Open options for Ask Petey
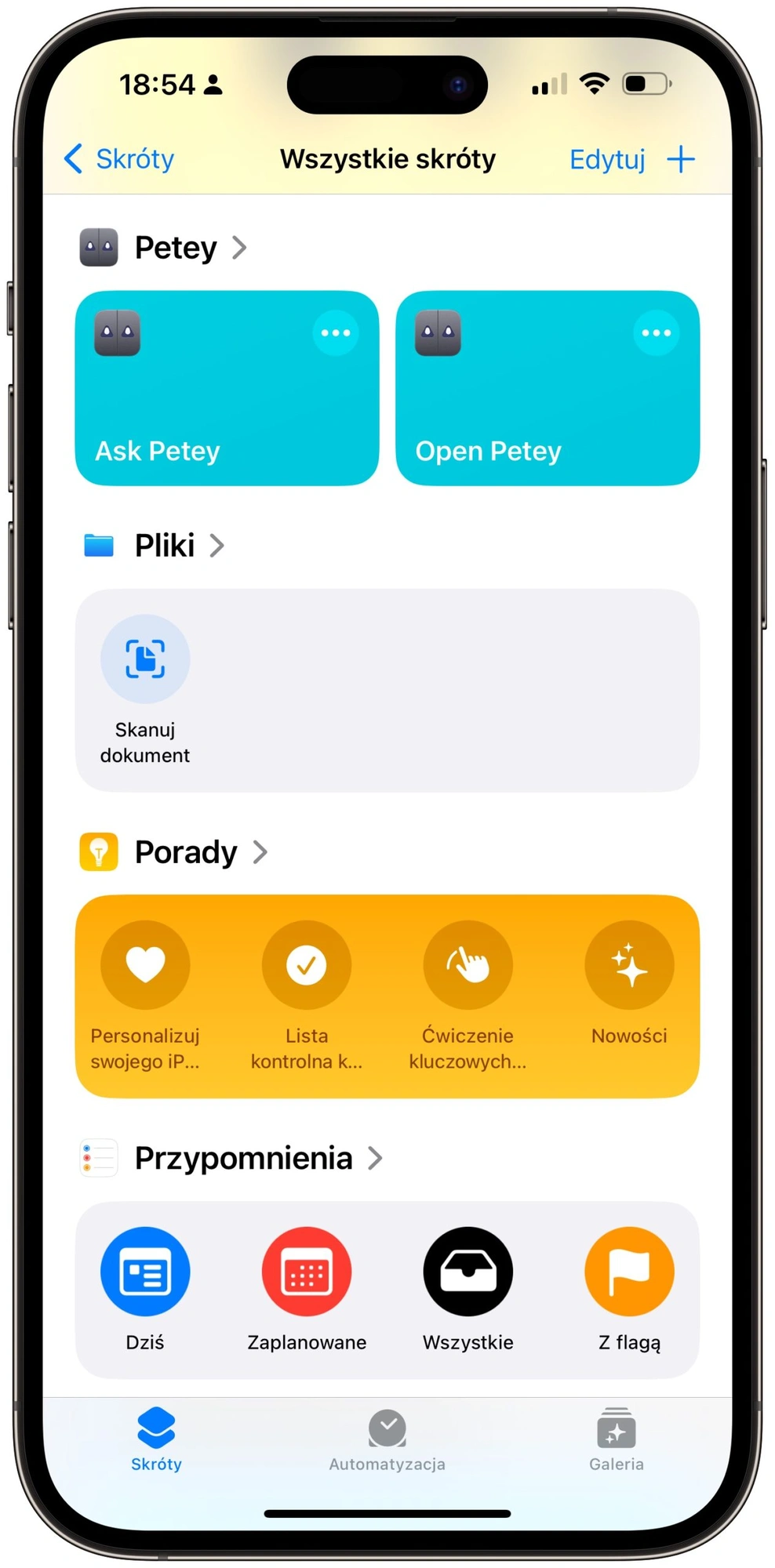This screenshot has height=1568, width=775. [336, 333]
